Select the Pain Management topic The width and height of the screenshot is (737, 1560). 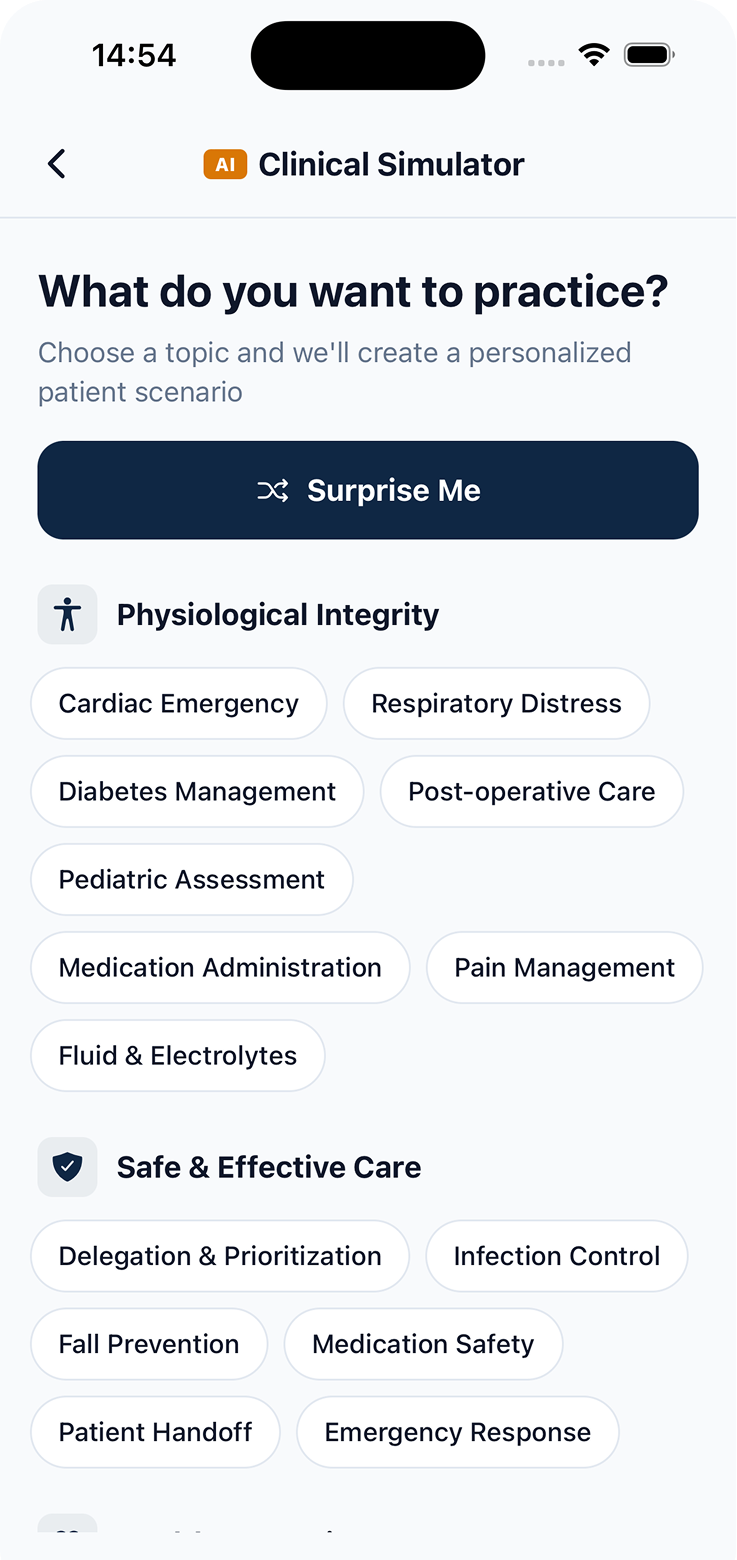[564, 967]
